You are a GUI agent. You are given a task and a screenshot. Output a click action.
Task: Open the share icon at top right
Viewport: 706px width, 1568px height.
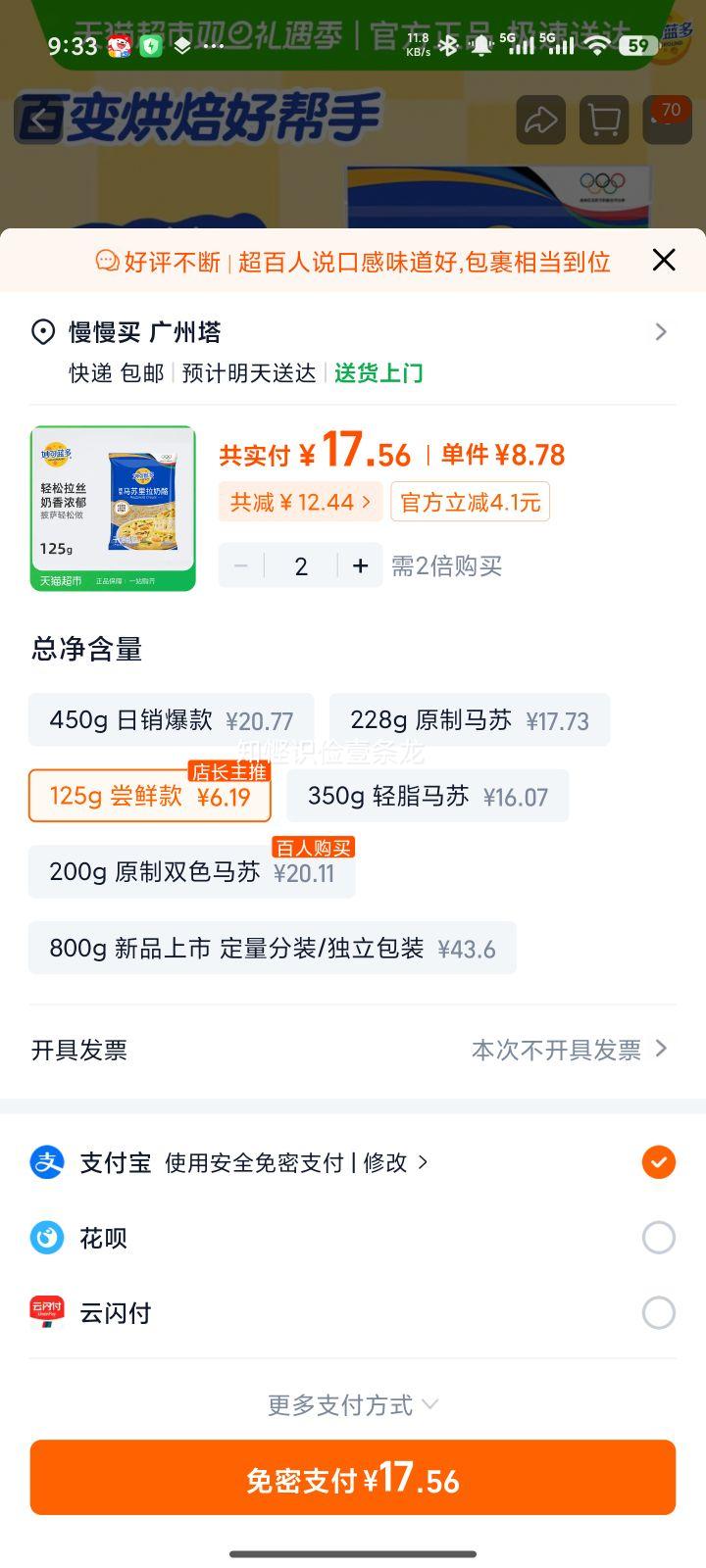pos(539,120)
